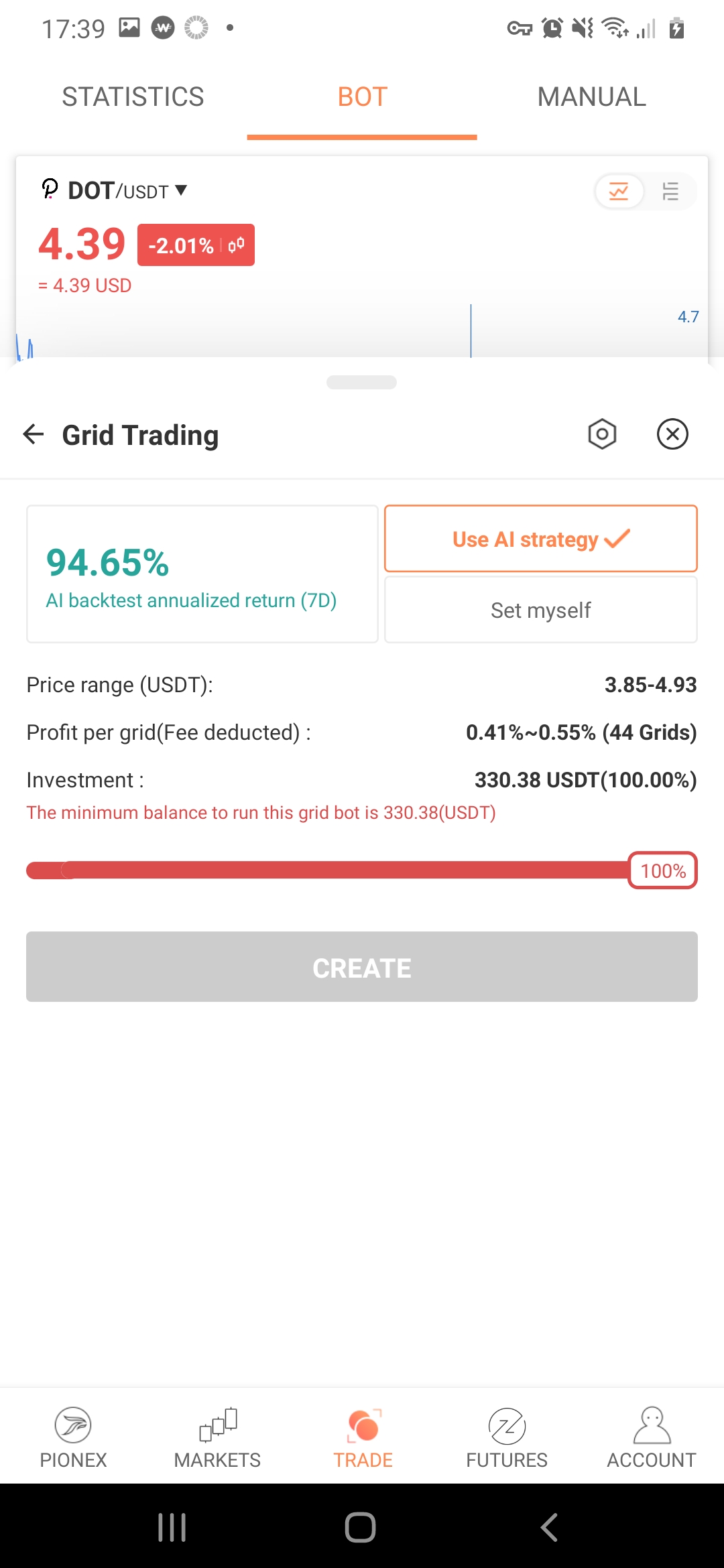The width and height of the screenshot is (724, 1568).
Task: Select the chart view toggle icon
Action: click(619, 192)
